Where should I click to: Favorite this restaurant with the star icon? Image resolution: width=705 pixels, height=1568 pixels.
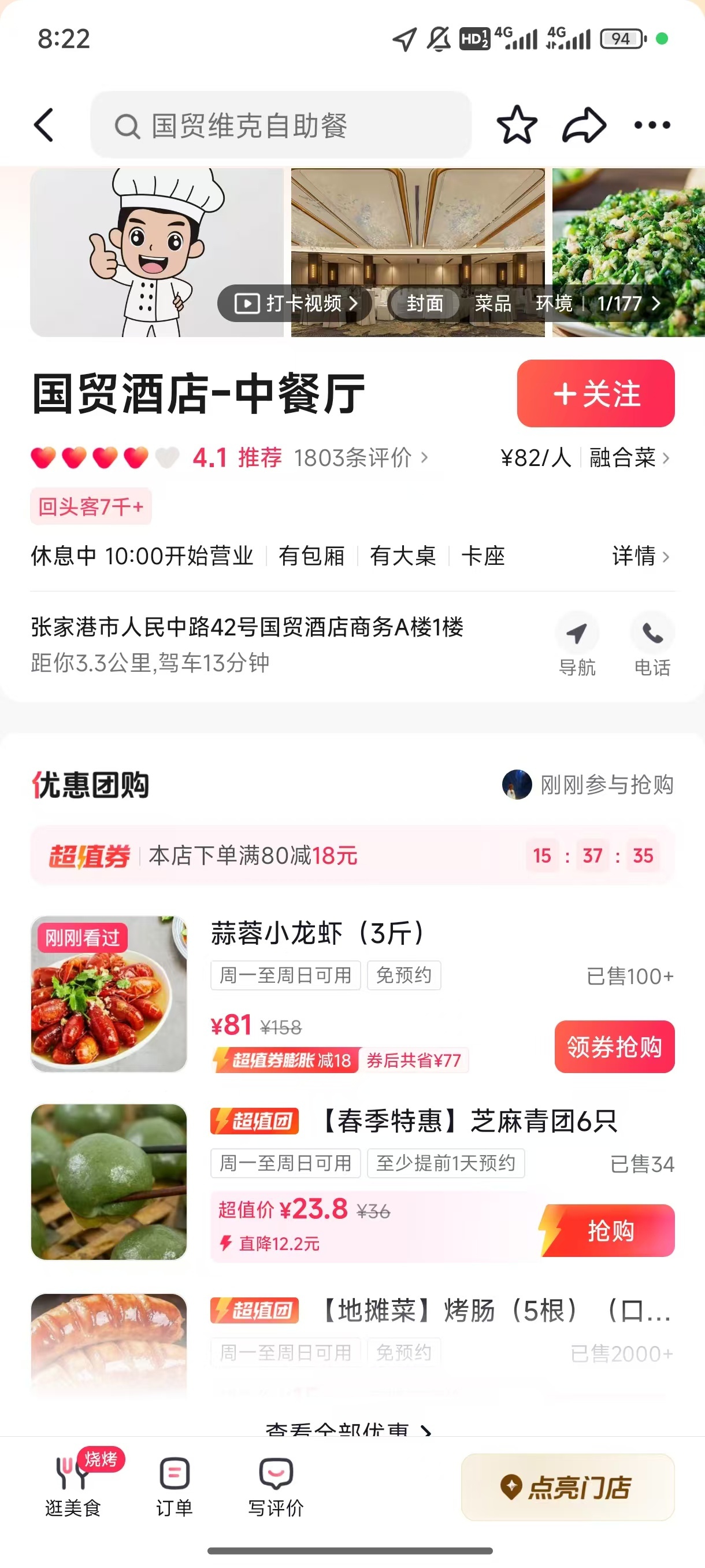coord(517,125)
